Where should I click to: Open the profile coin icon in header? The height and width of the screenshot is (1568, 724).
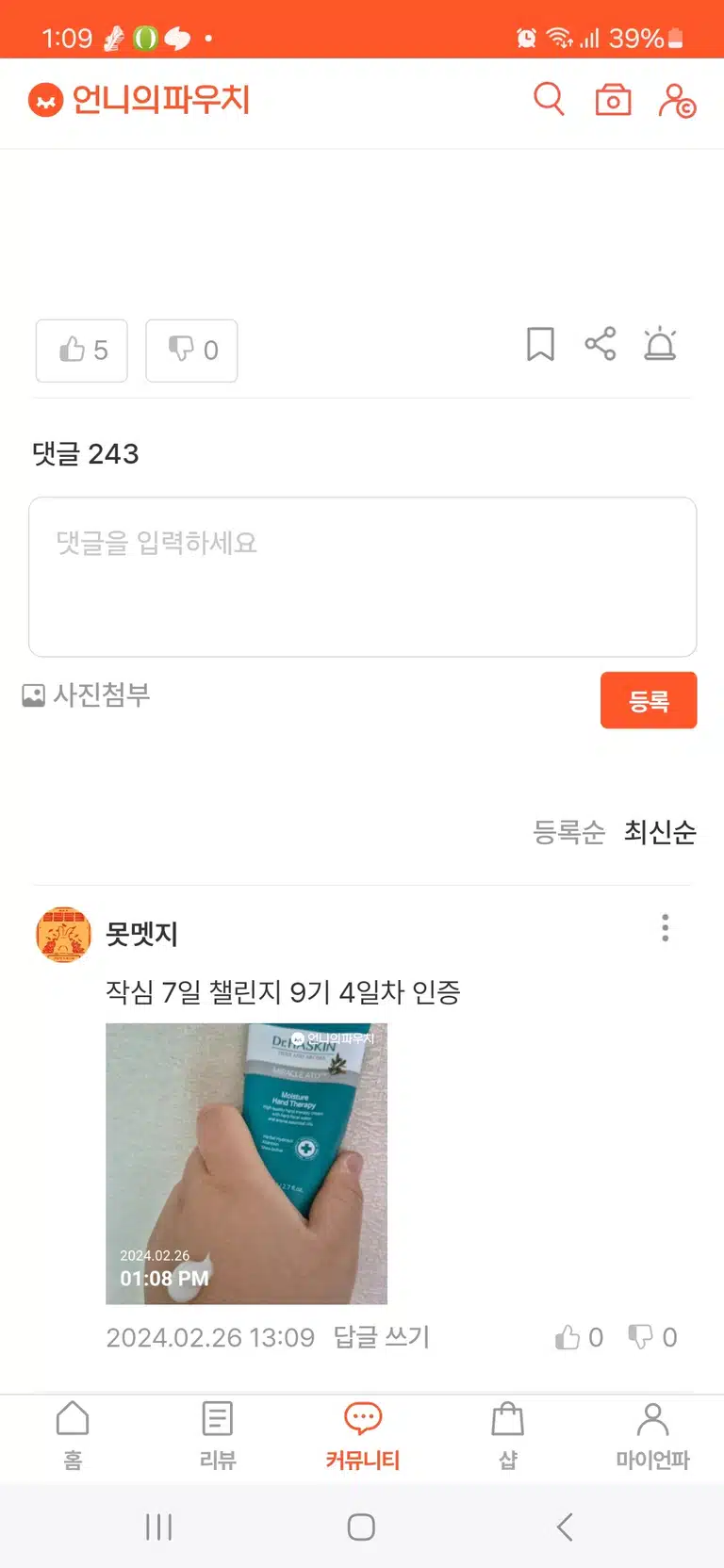click(677, 100)
